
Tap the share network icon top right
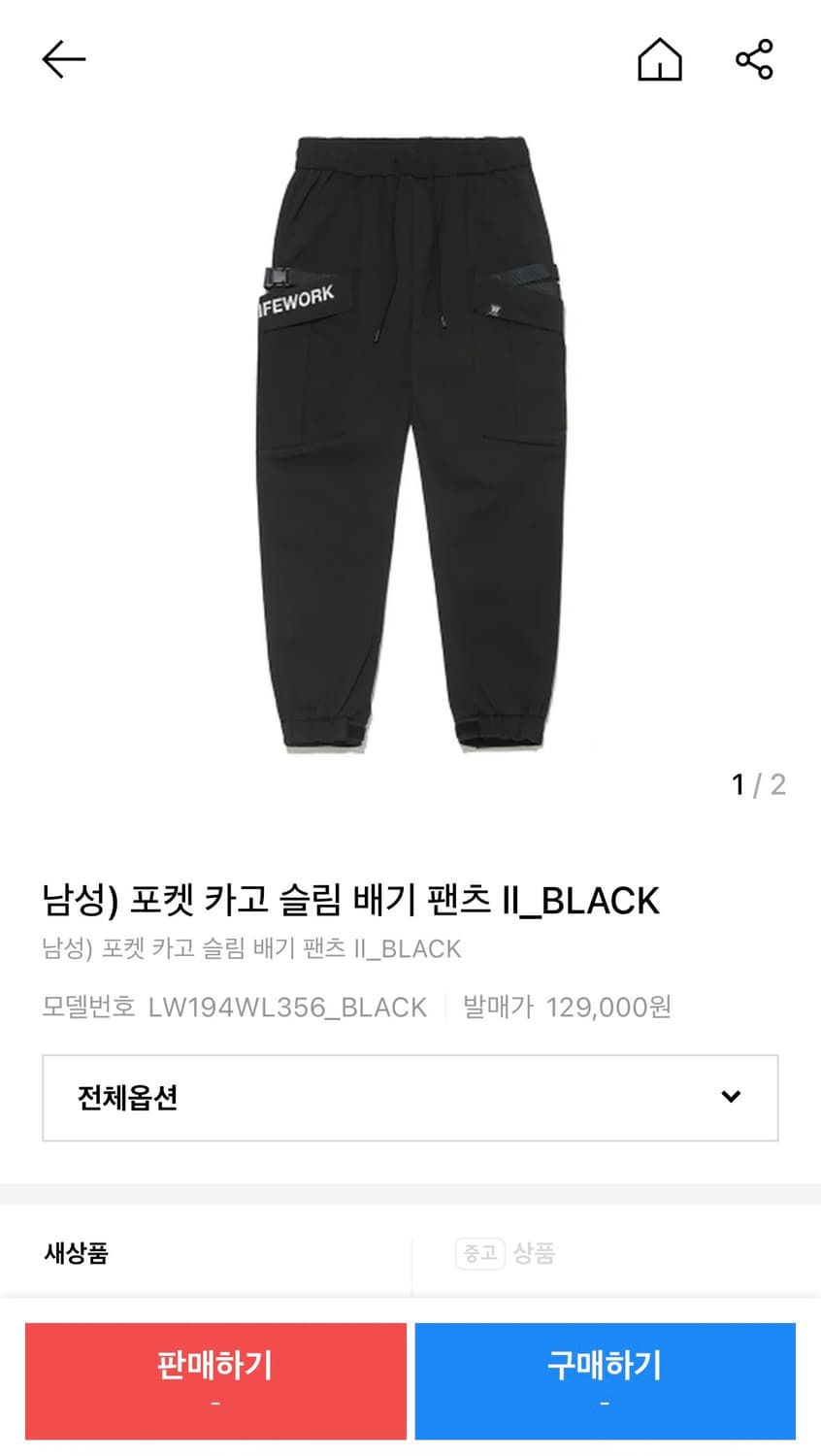pyautogui.click(x=756, y=58)
